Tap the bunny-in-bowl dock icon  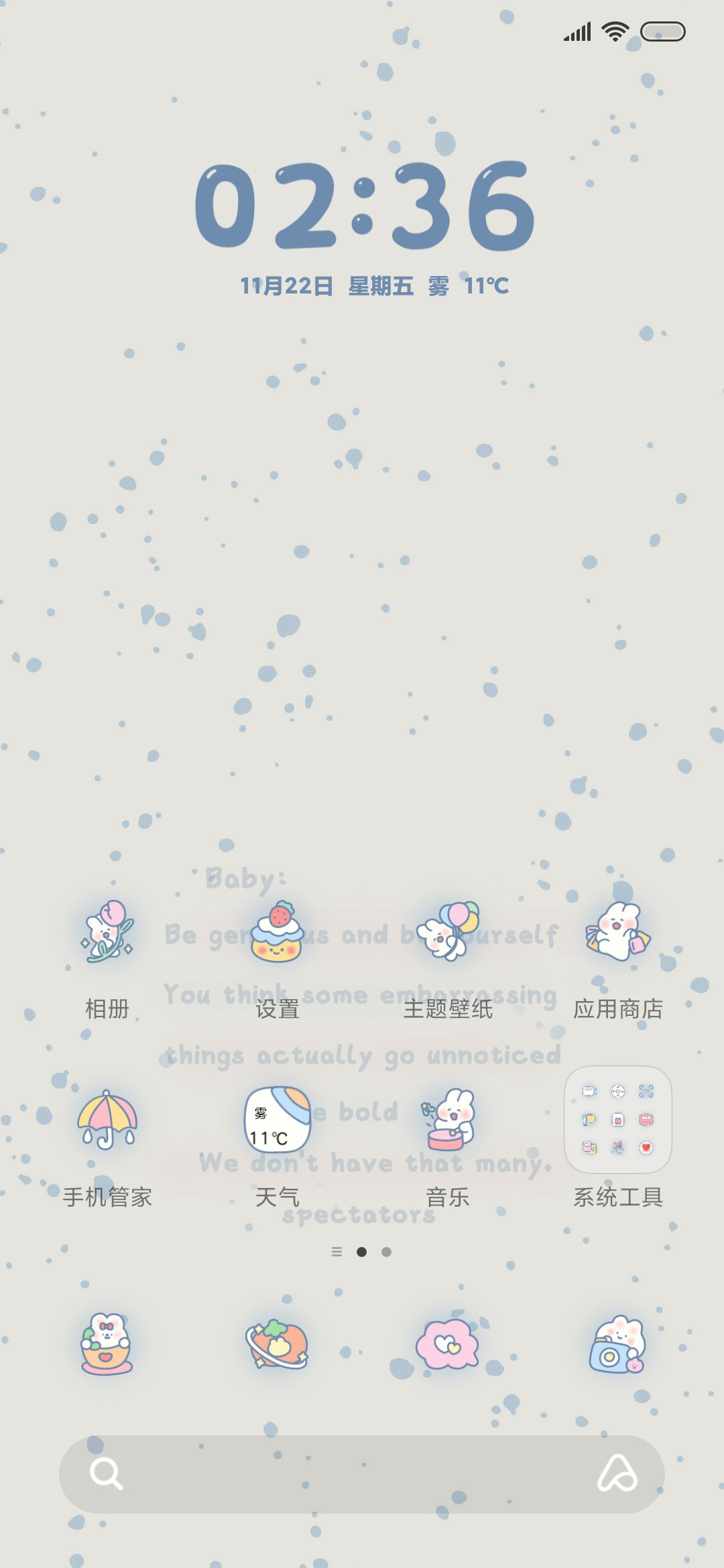pos(107,1344)
